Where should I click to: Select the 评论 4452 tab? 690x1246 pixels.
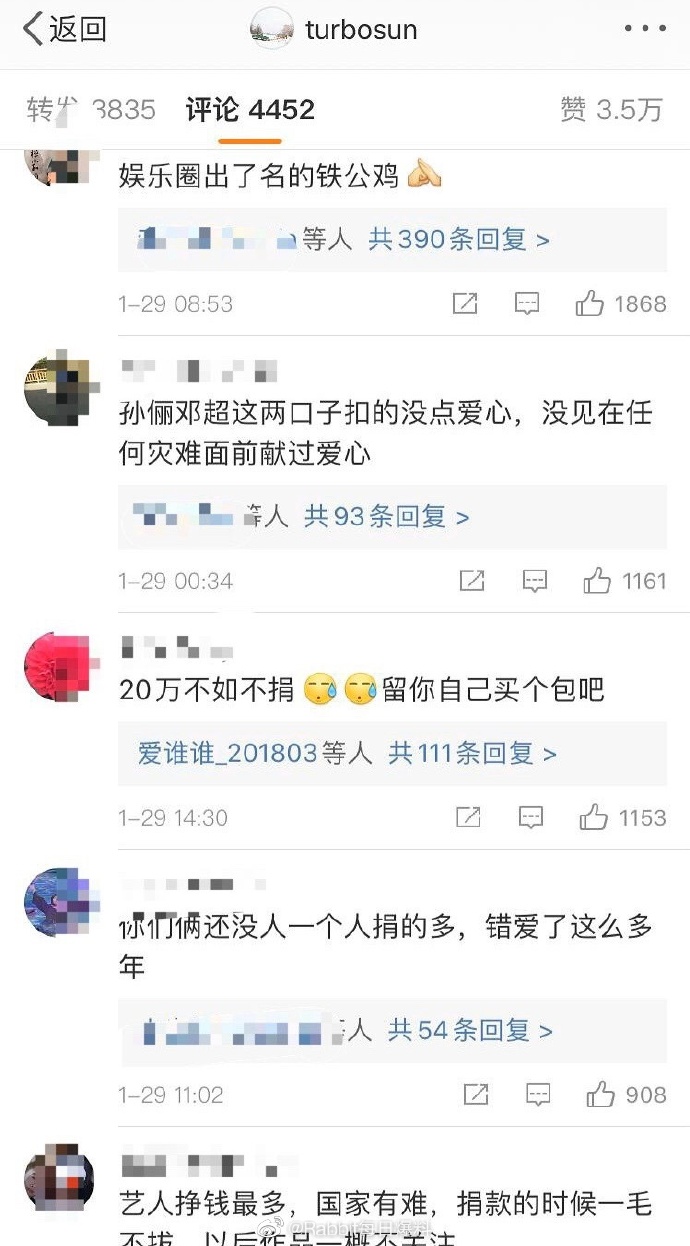coord(250,109)
